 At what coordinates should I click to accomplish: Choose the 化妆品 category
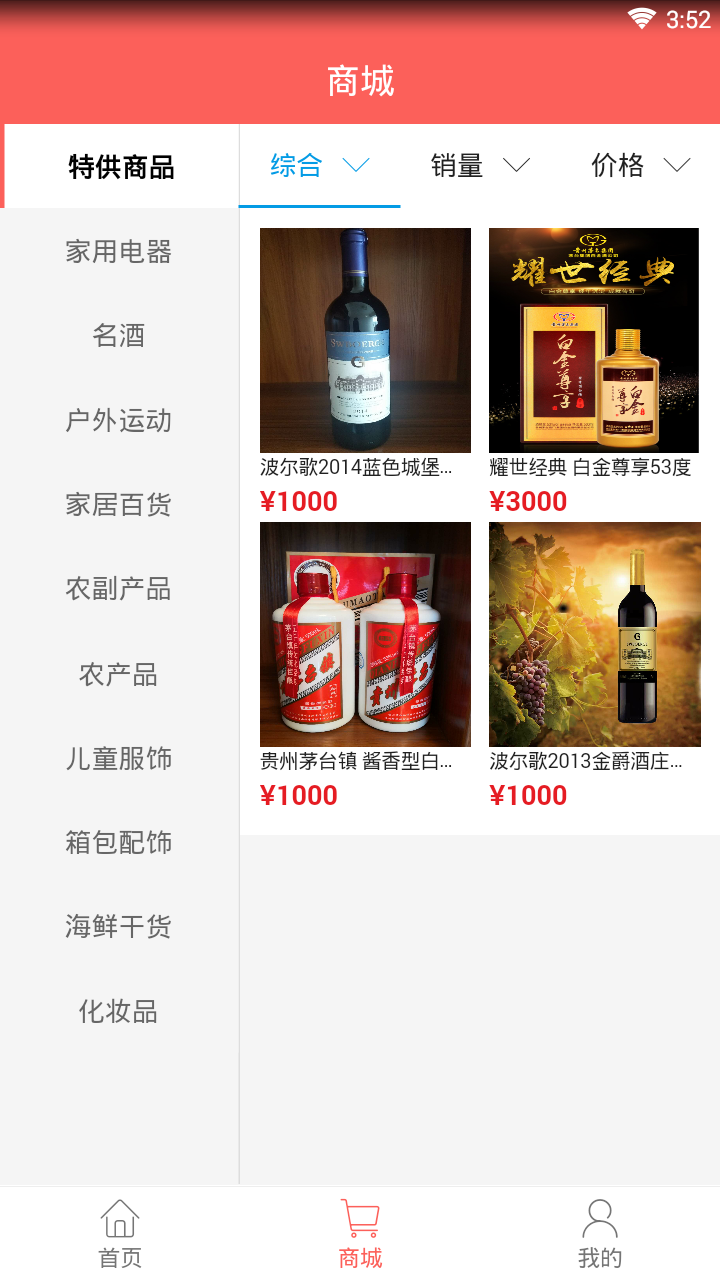point(119,1011)
